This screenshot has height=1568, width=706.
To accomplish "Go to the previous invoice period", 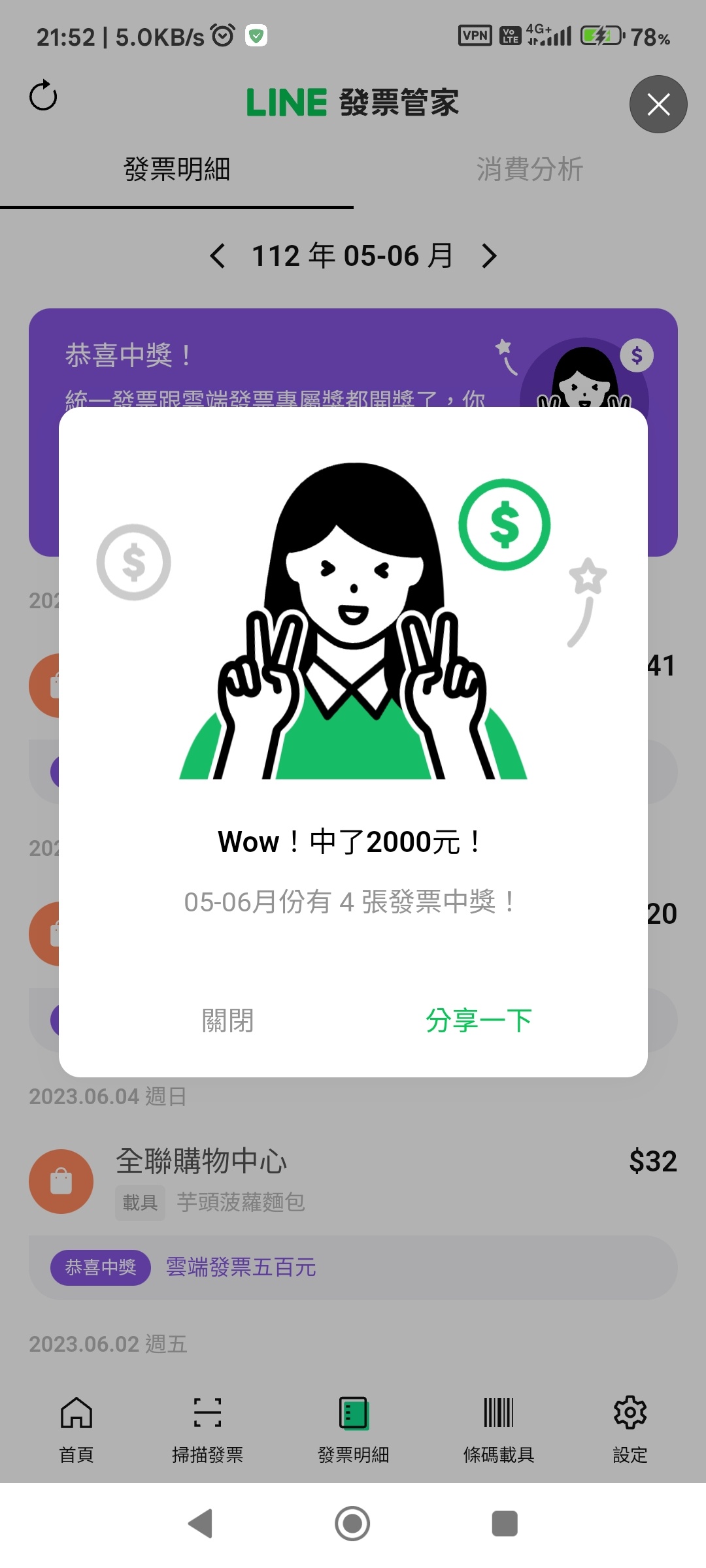I will click(x=218, y=255).
